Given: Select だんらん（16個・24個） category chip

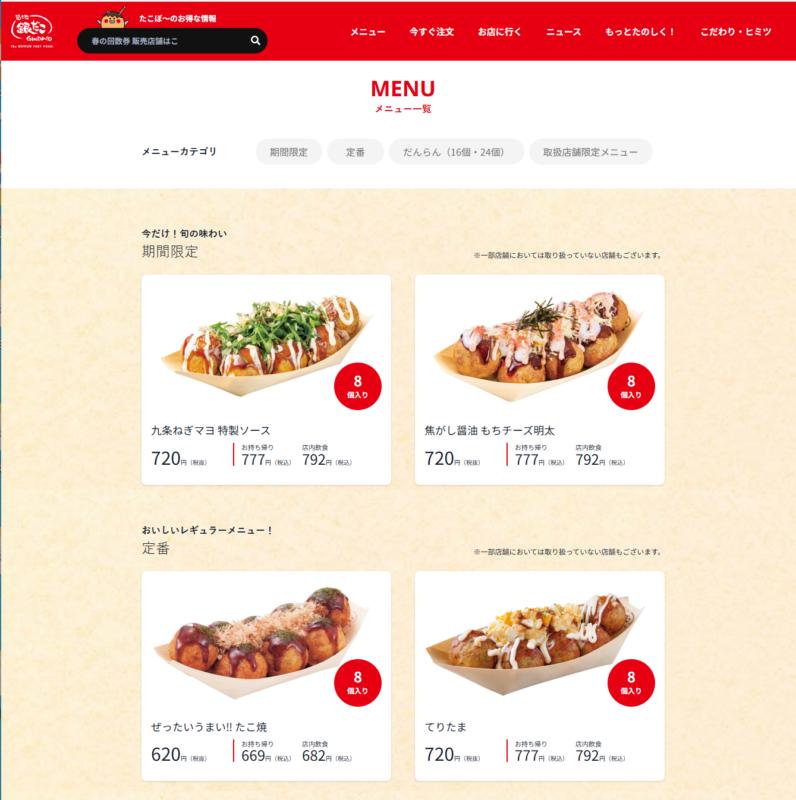Looking at the screenshot, I should [x=456, y=152].
